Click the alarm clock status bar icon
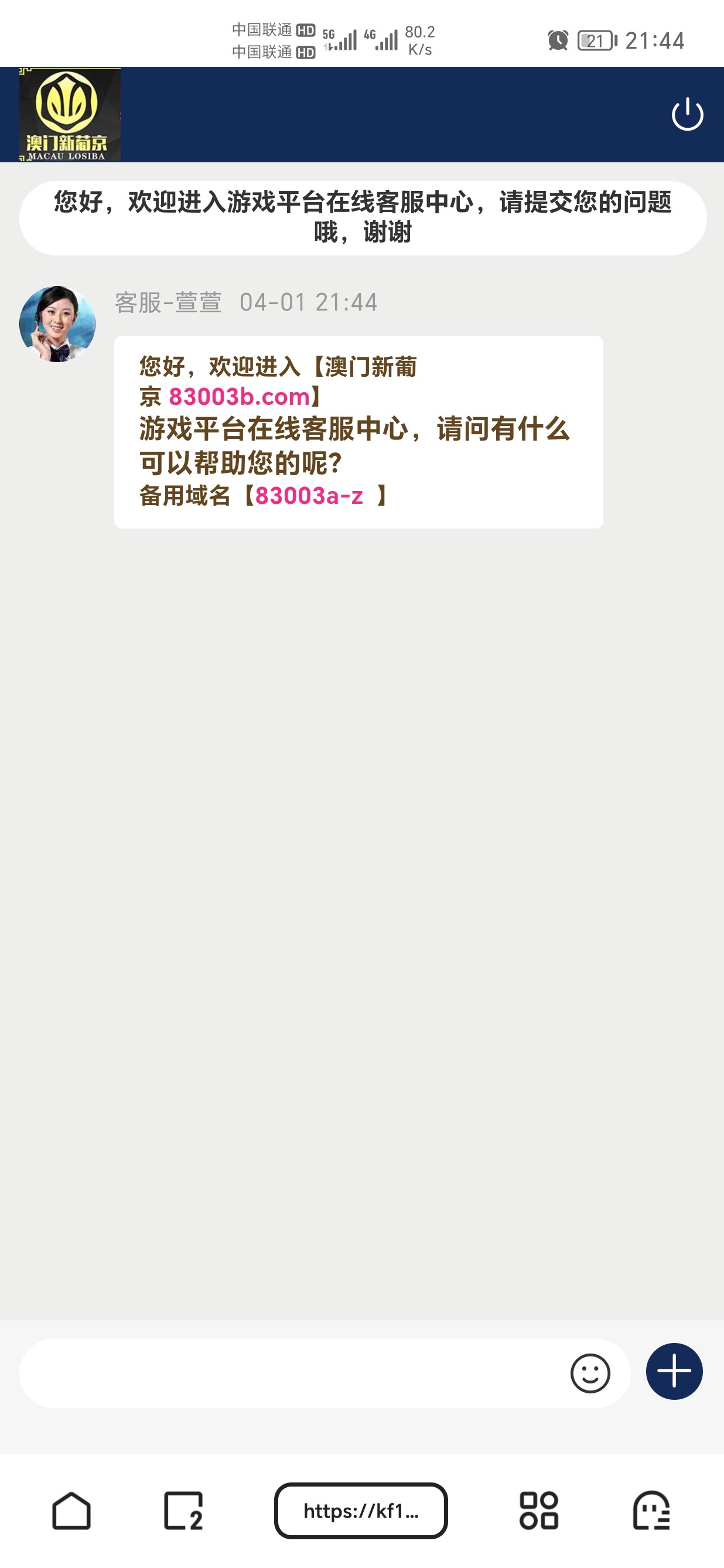 (557, 40)
